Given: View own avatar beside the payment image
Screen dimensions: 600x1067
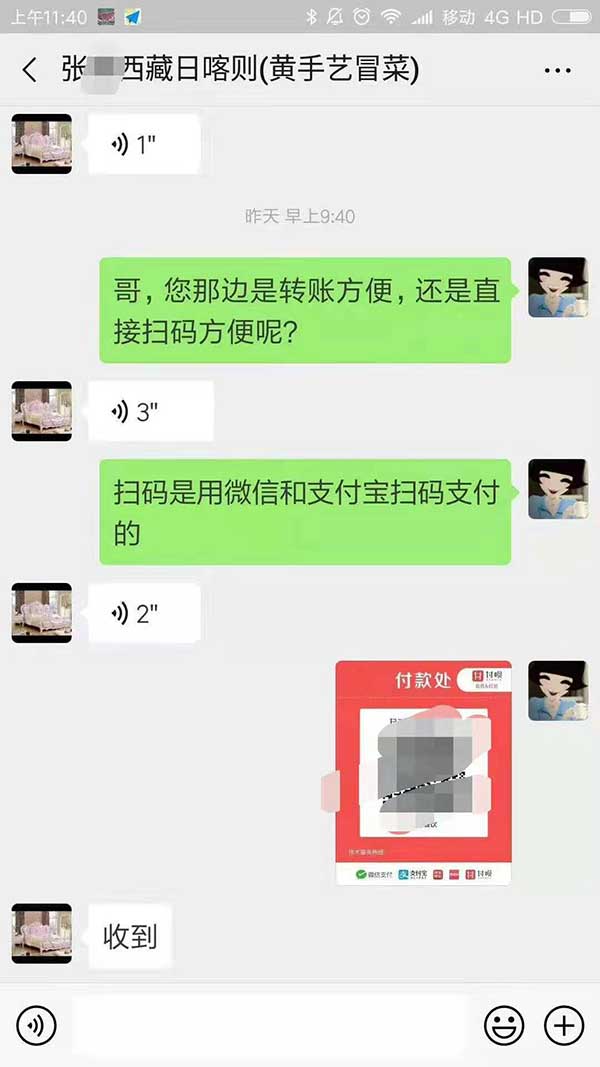Looking at the screenshot, I should (x=557, y=690).
